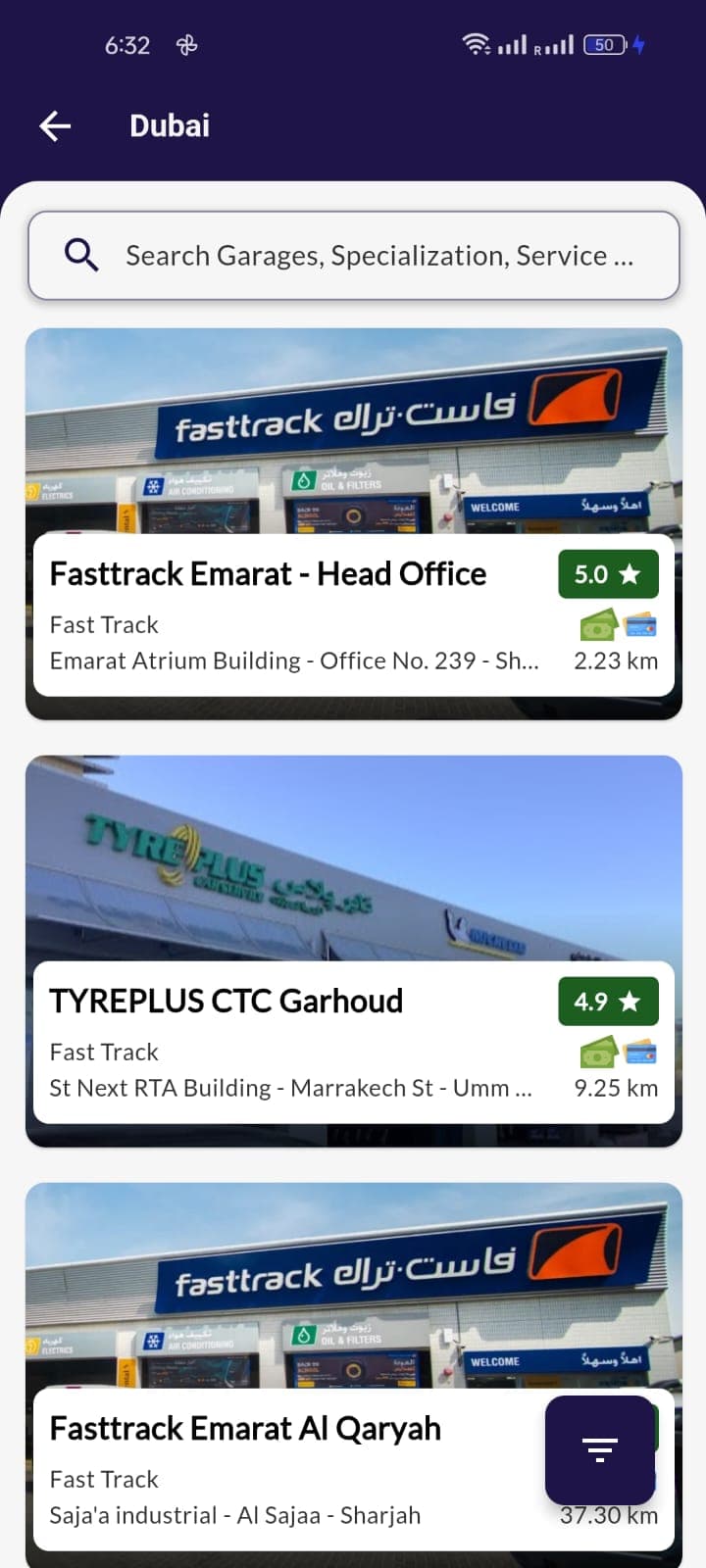Open the floating filter button
The height and width of the screenshot is (1568, 706).
599,1449
